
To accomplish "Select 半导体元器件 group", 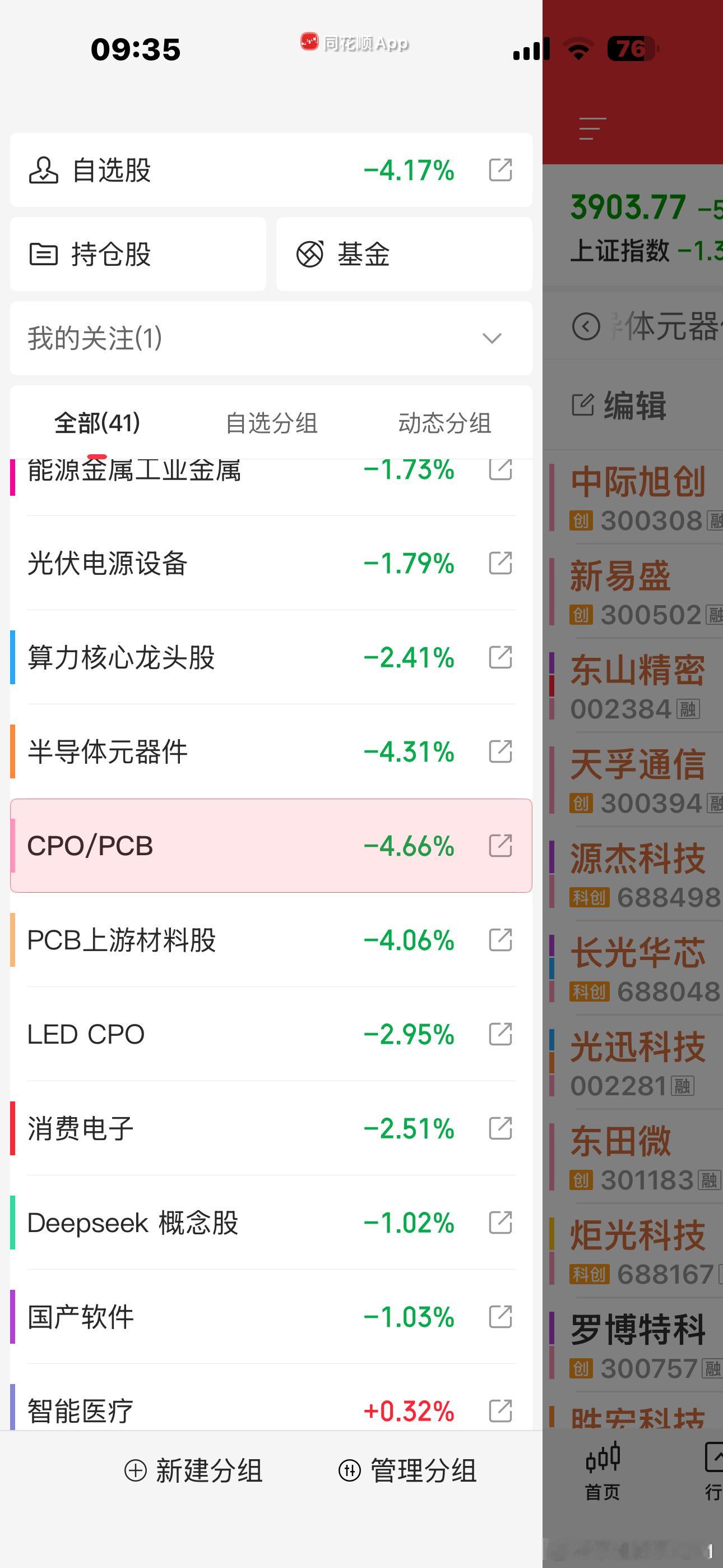I will [271, 751].
